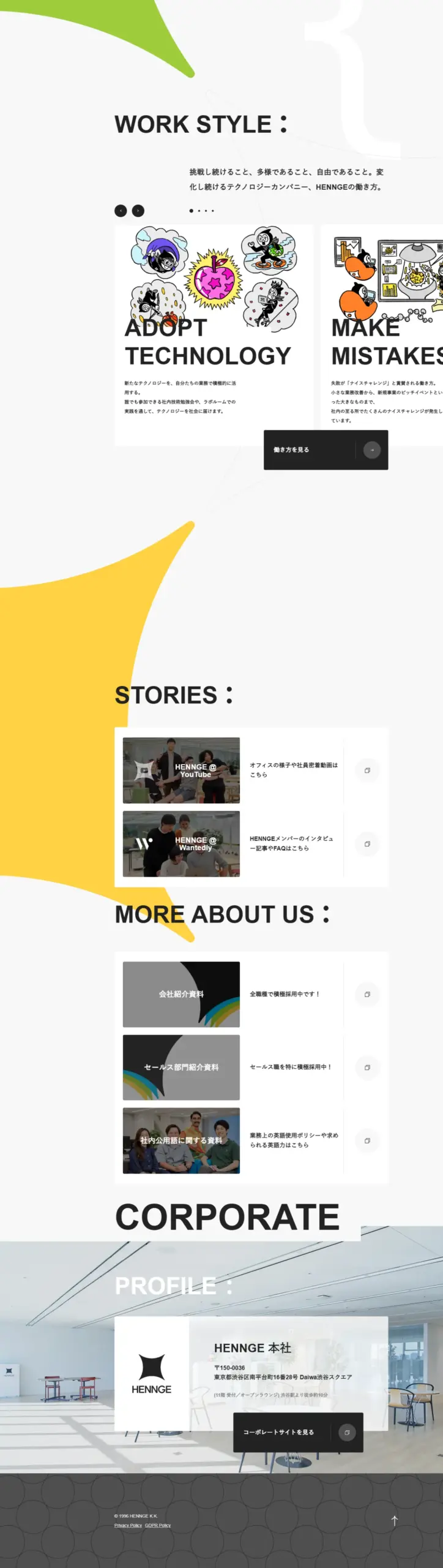443x1568 pixels.
Task: Open HENNGE @ YouTube story
Action: coord(251,770)
